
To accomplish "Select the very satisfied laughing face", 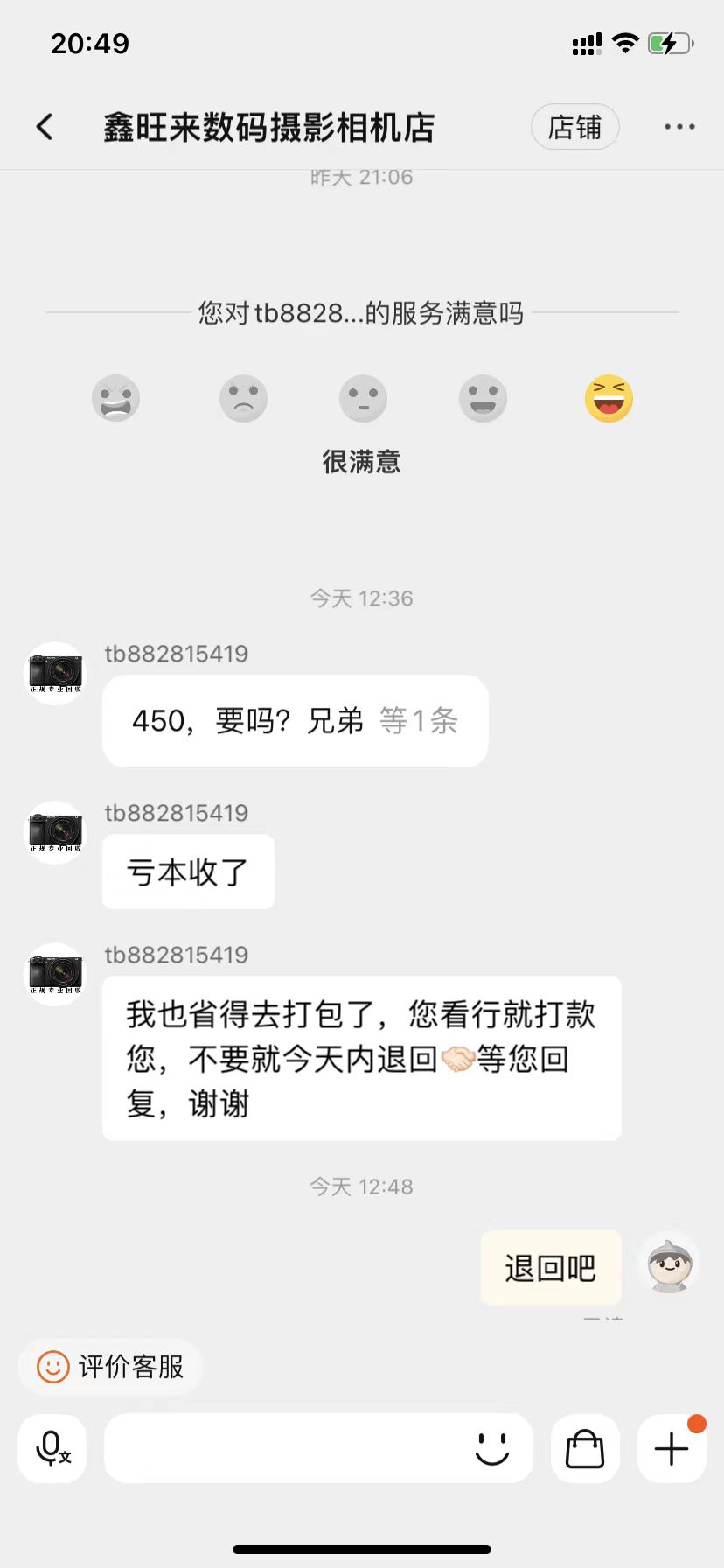I will (x=609, y=399).
